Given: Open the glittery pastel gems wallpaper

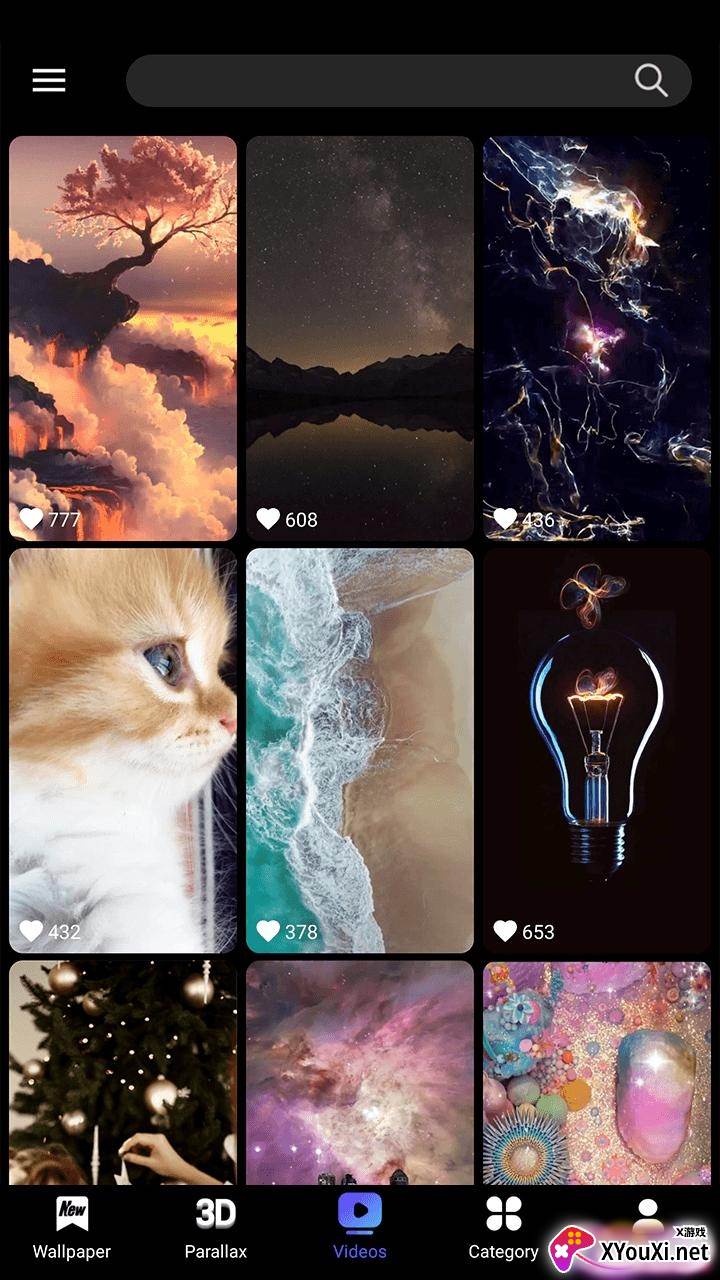Looking at the screenshot, I should tap(597, 1070).
